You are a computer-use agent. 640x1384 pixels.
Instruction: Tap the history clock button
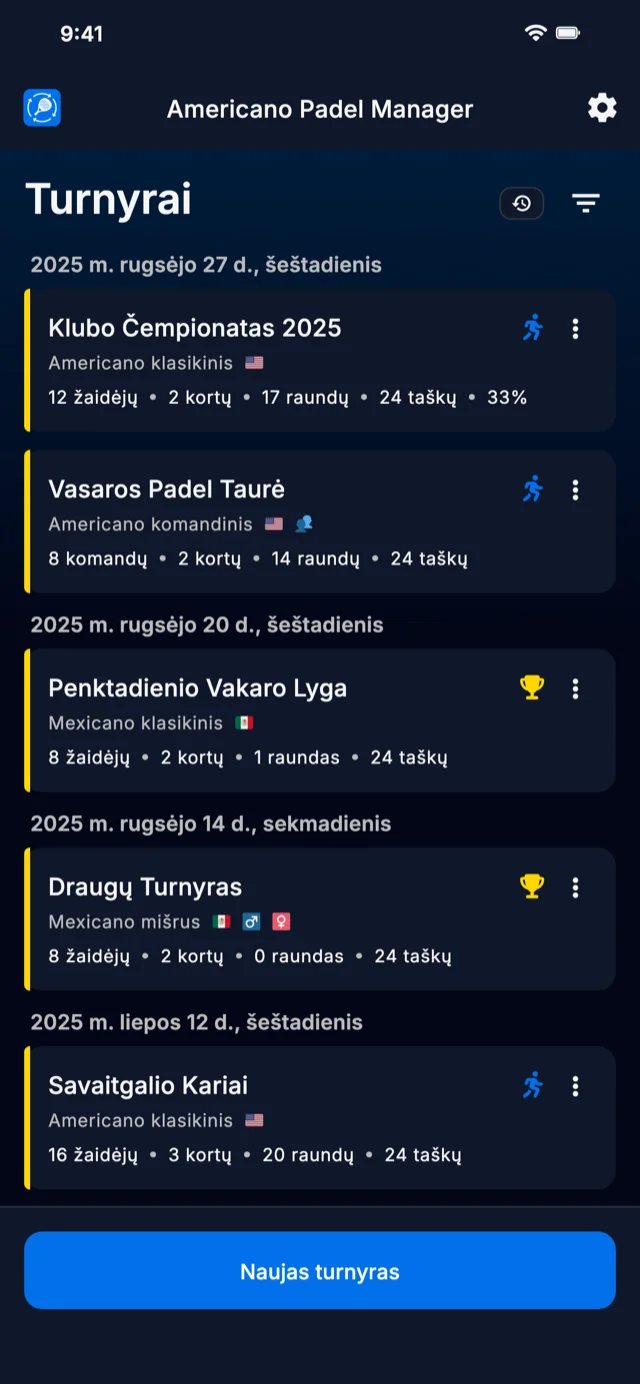click(522, 204)
